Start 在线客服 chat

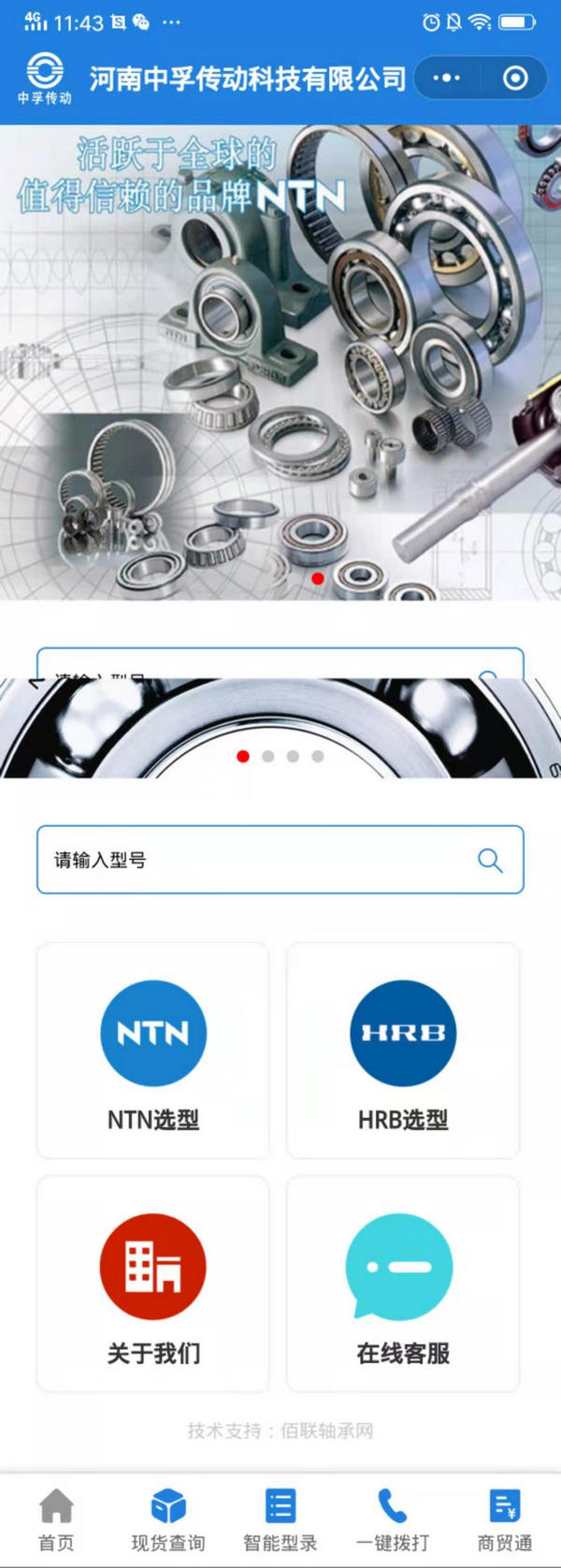[x=403, y=1285]
